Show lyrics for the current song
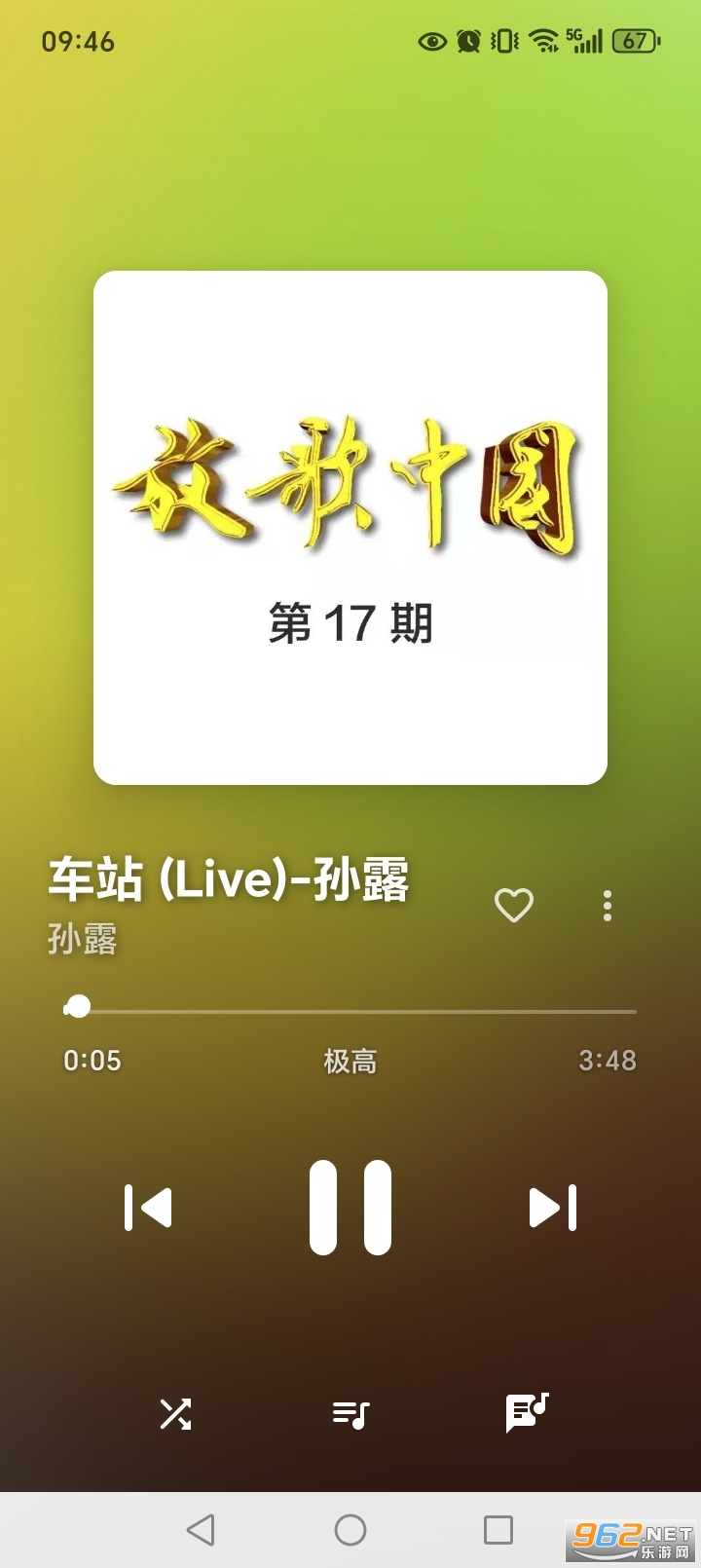 (525, 1414)
